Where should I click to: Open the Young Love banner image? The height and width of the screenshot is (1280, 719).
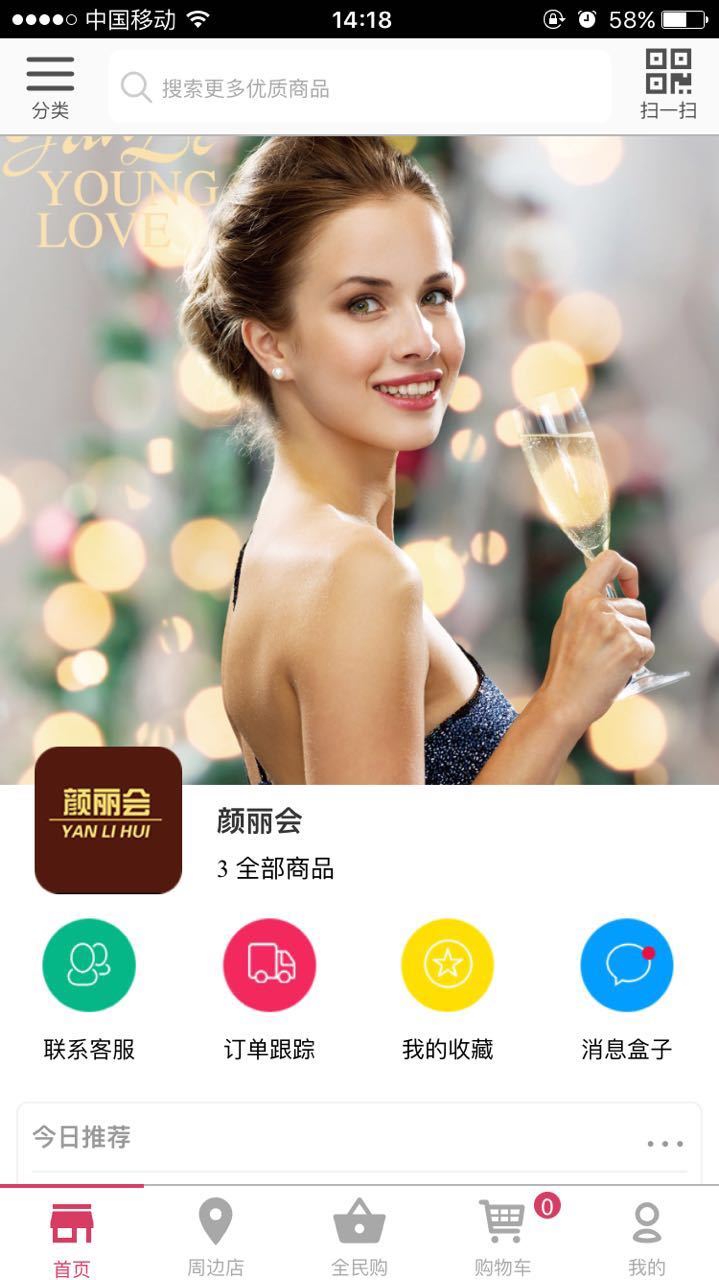[x=360, y=460]
